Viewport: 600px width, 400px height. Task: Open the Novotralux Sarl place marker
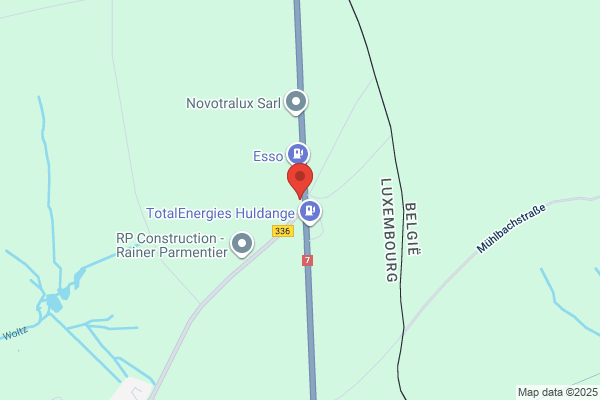click(296, 102)
